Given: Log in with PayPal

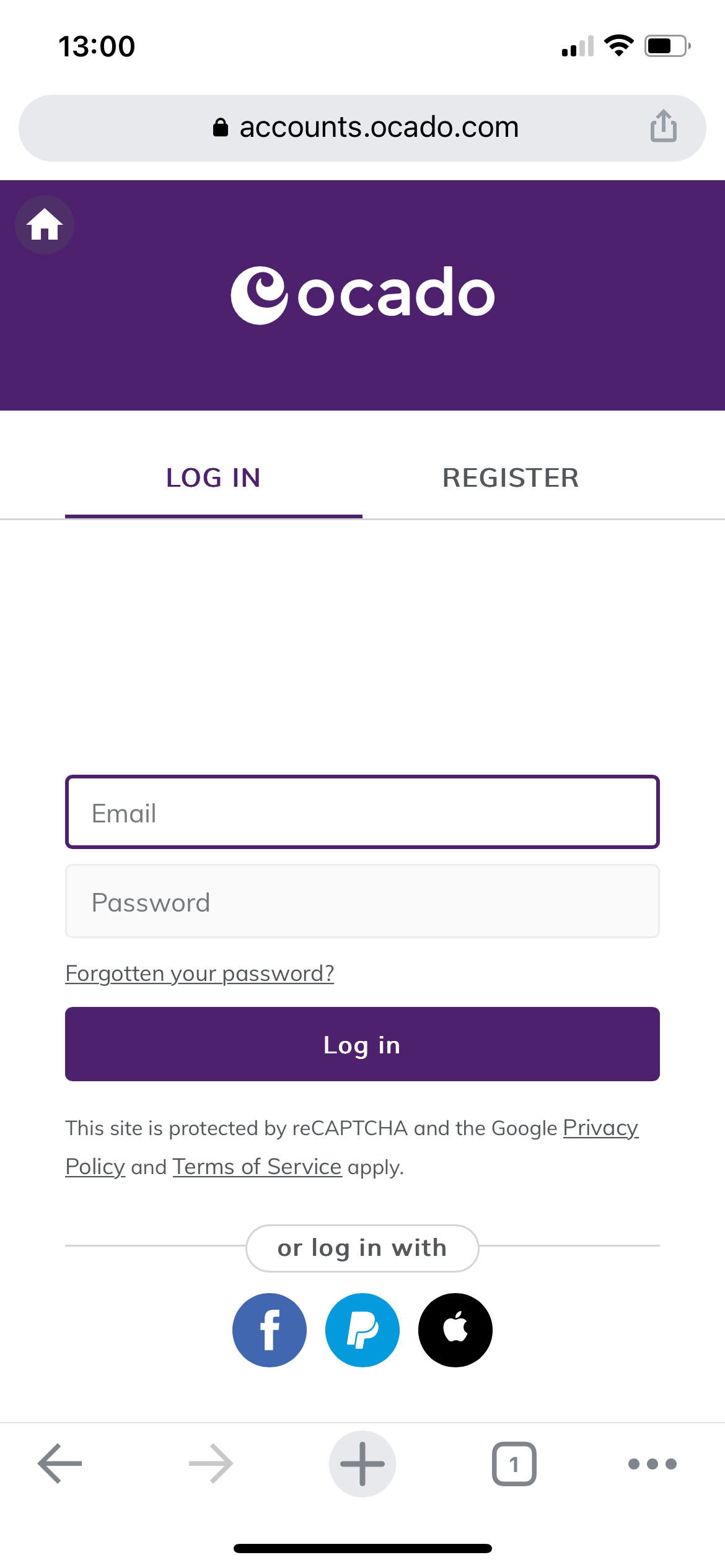Looking at the screenshot, I should [x=362, y=1330].
